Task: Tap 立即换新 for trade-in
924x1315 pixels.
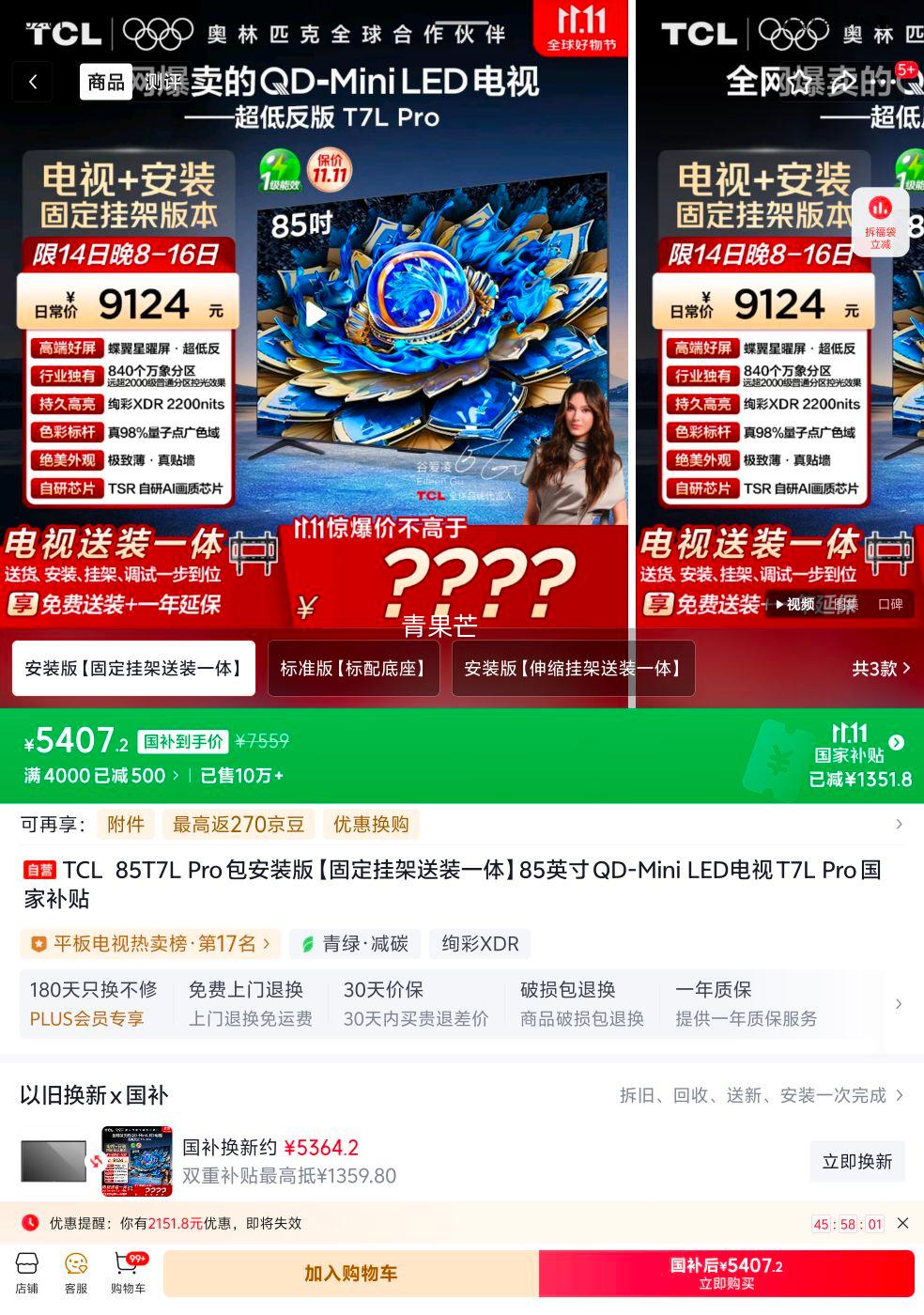Action: (856, 1162)
